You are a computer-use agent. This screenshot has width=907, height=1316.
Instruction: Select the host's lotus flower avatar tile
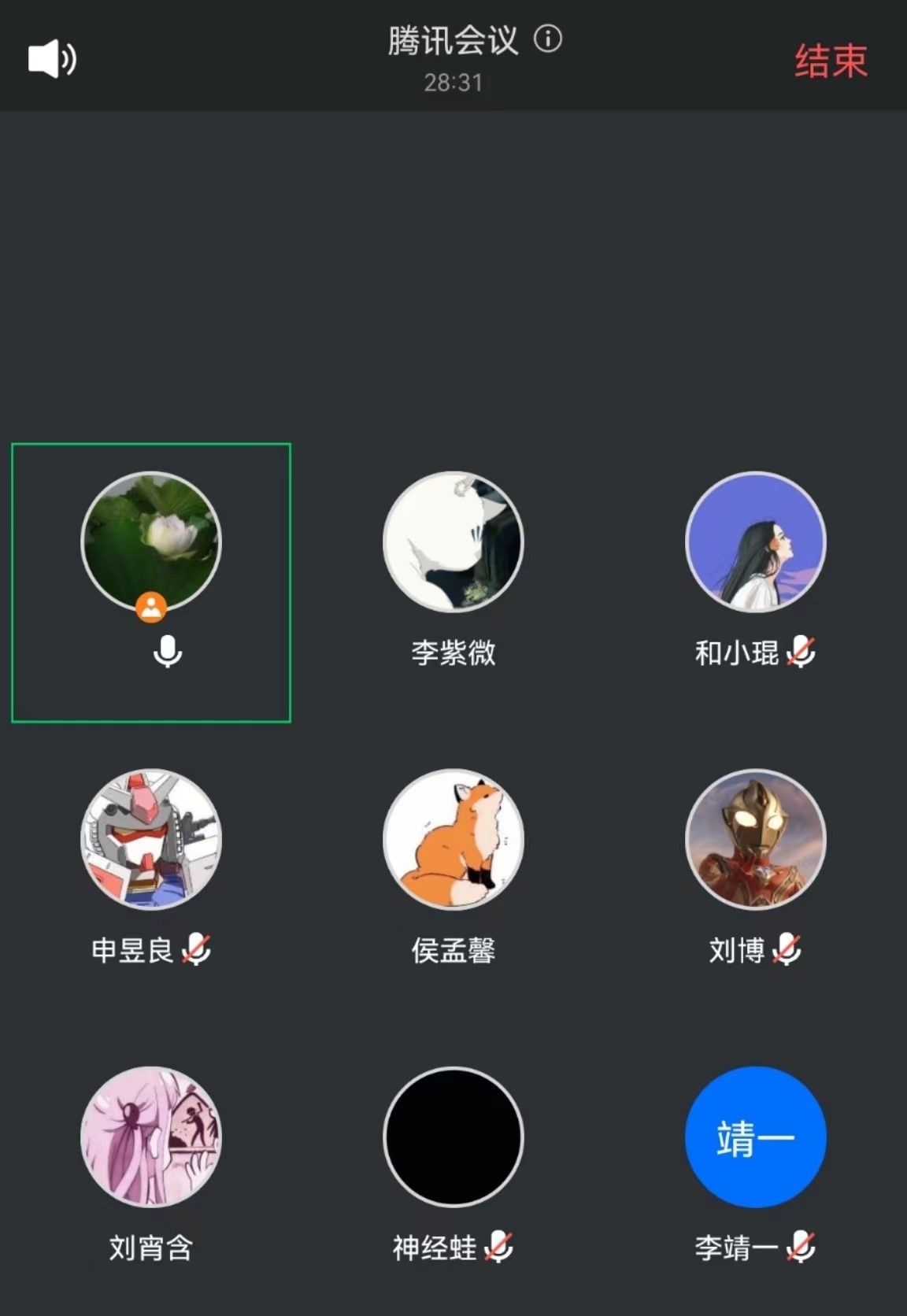point(151,542)
